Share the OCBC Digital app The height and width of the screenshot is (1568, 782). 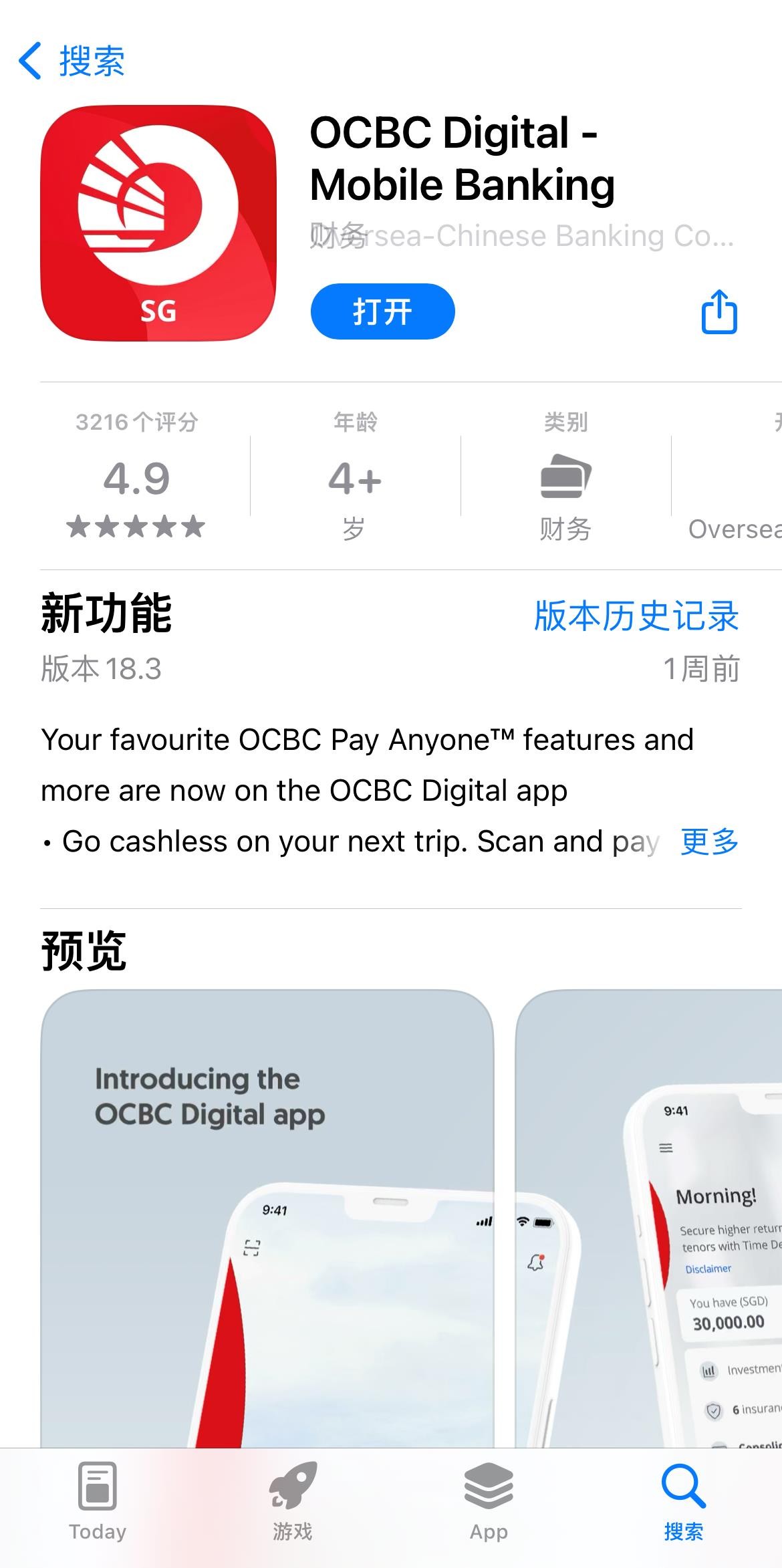point(719,311)
